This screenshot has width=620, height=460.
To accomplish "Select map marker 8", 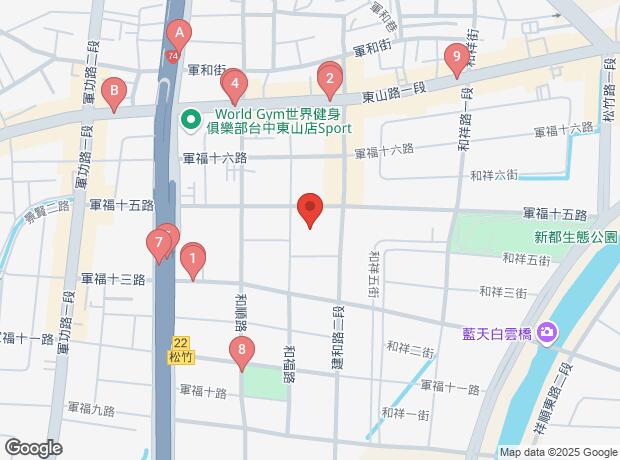I will (239, 351).
